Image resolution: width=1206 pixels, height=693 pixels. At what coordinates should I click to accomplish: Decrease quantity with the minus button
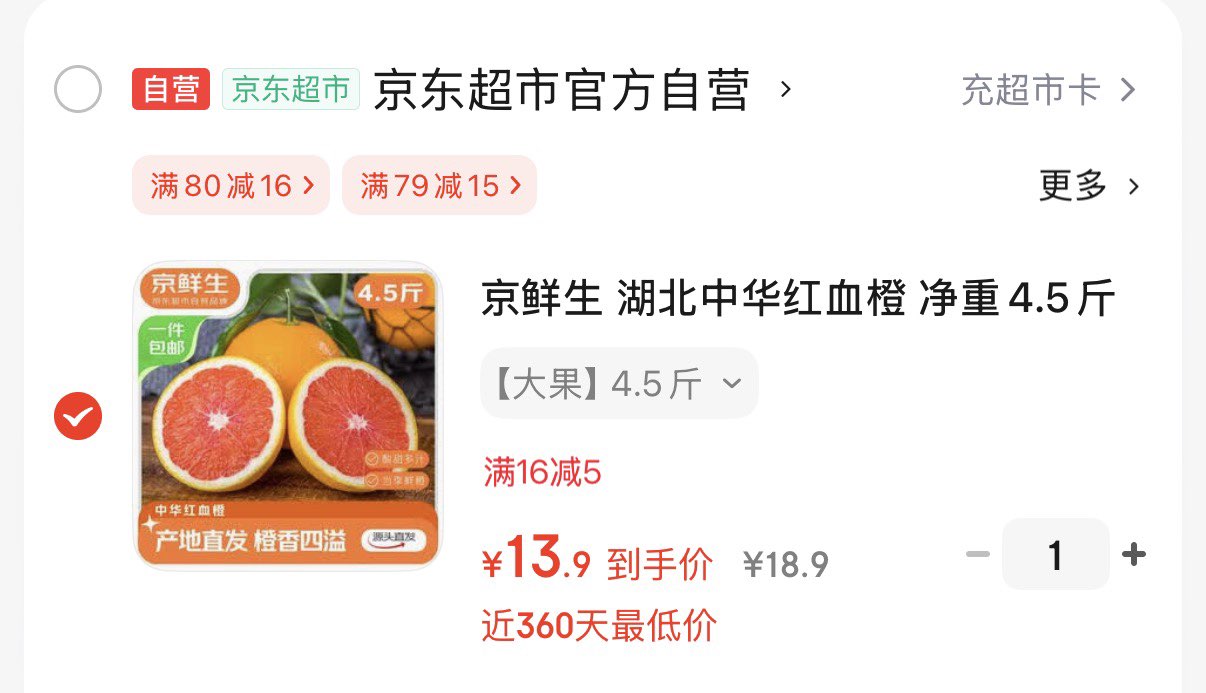tap(977, 554)
